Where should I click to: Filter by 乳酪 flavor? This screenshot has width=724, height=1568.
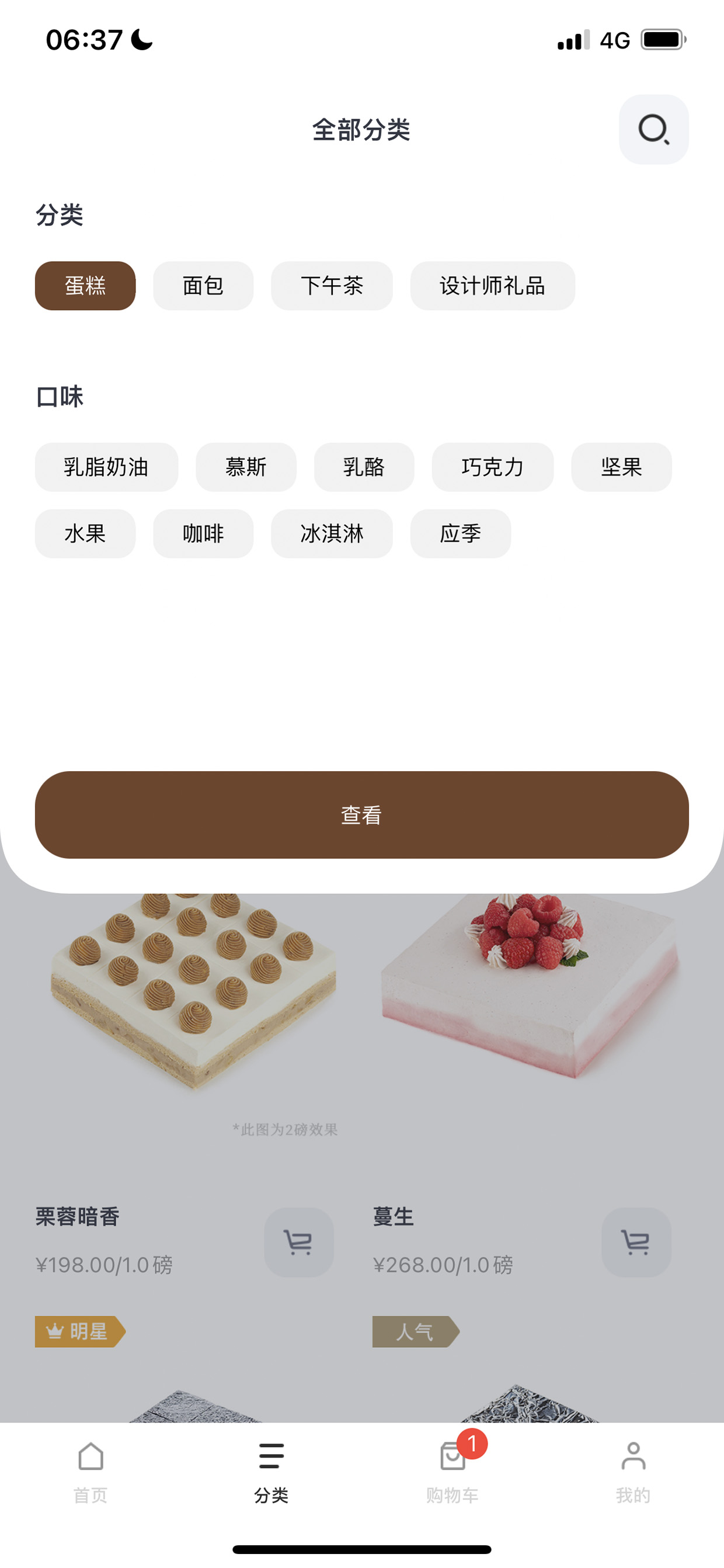click(x=364, y=467)
